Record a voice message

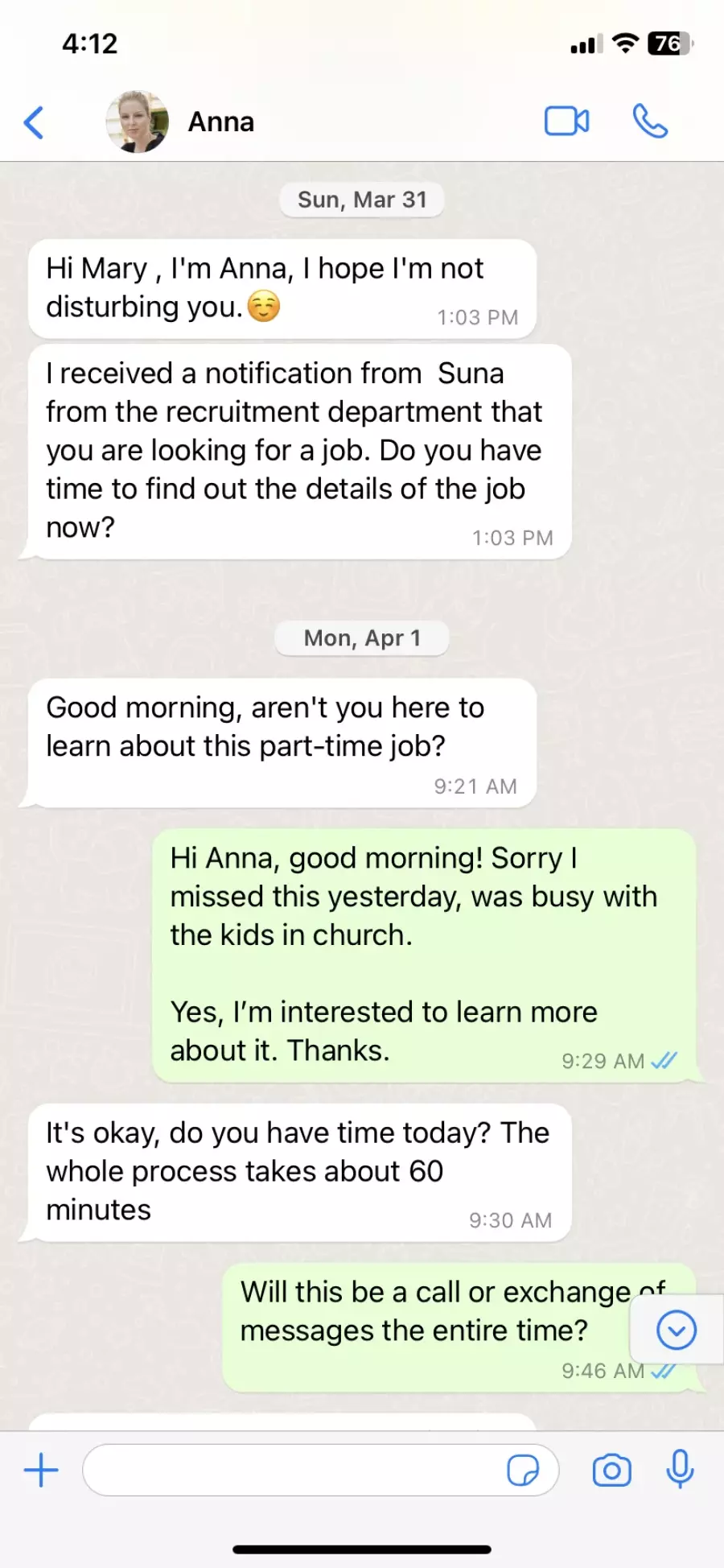point(680,1469)
